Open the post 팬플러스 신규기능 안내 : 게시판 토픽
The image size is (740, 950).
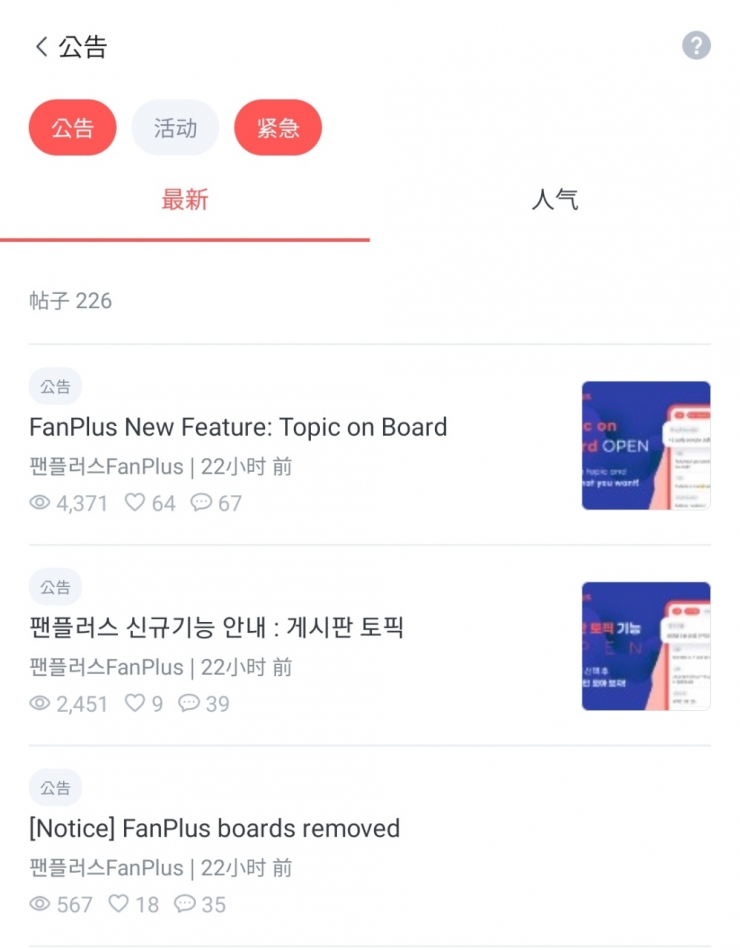216,628
